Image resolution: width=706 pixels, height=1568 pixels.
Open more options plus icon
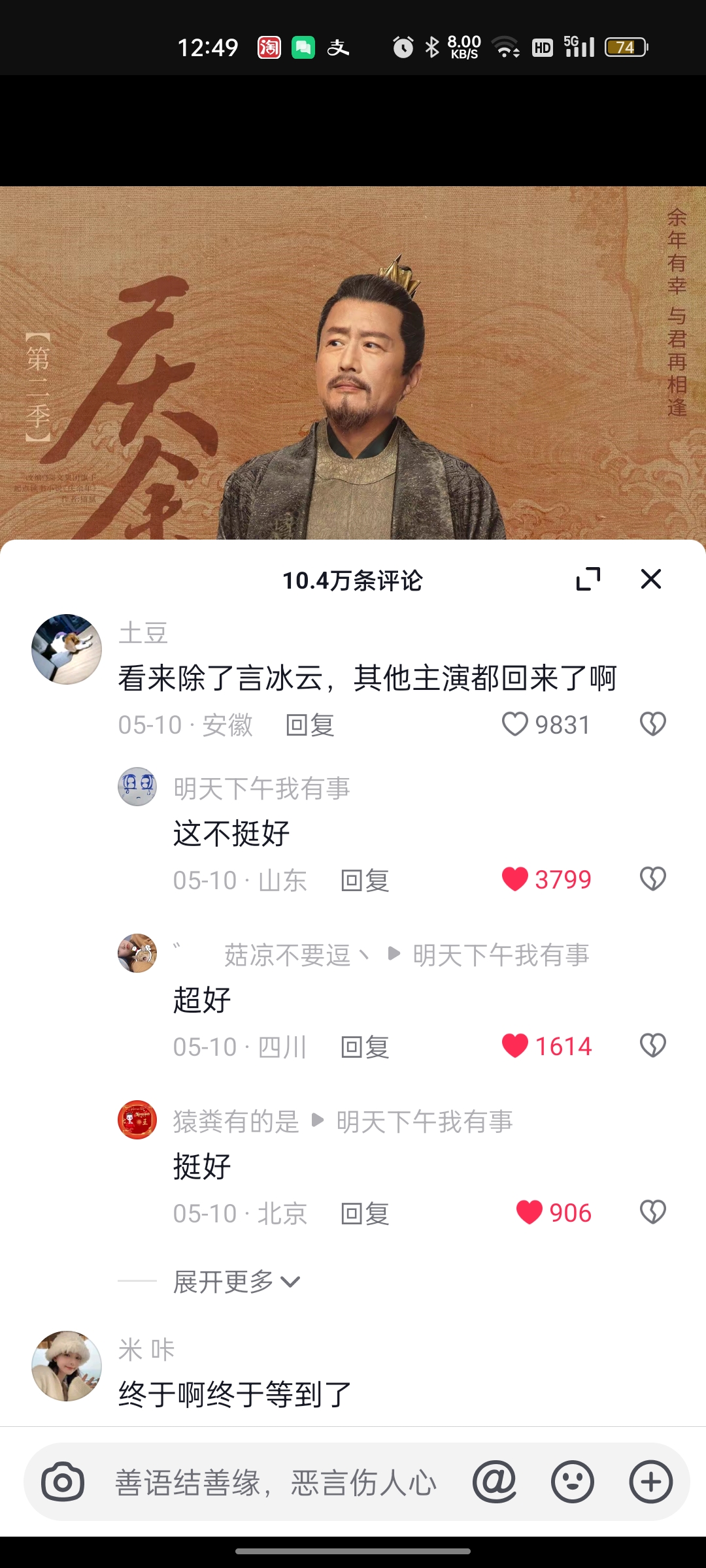click(x=651, y=1482)
